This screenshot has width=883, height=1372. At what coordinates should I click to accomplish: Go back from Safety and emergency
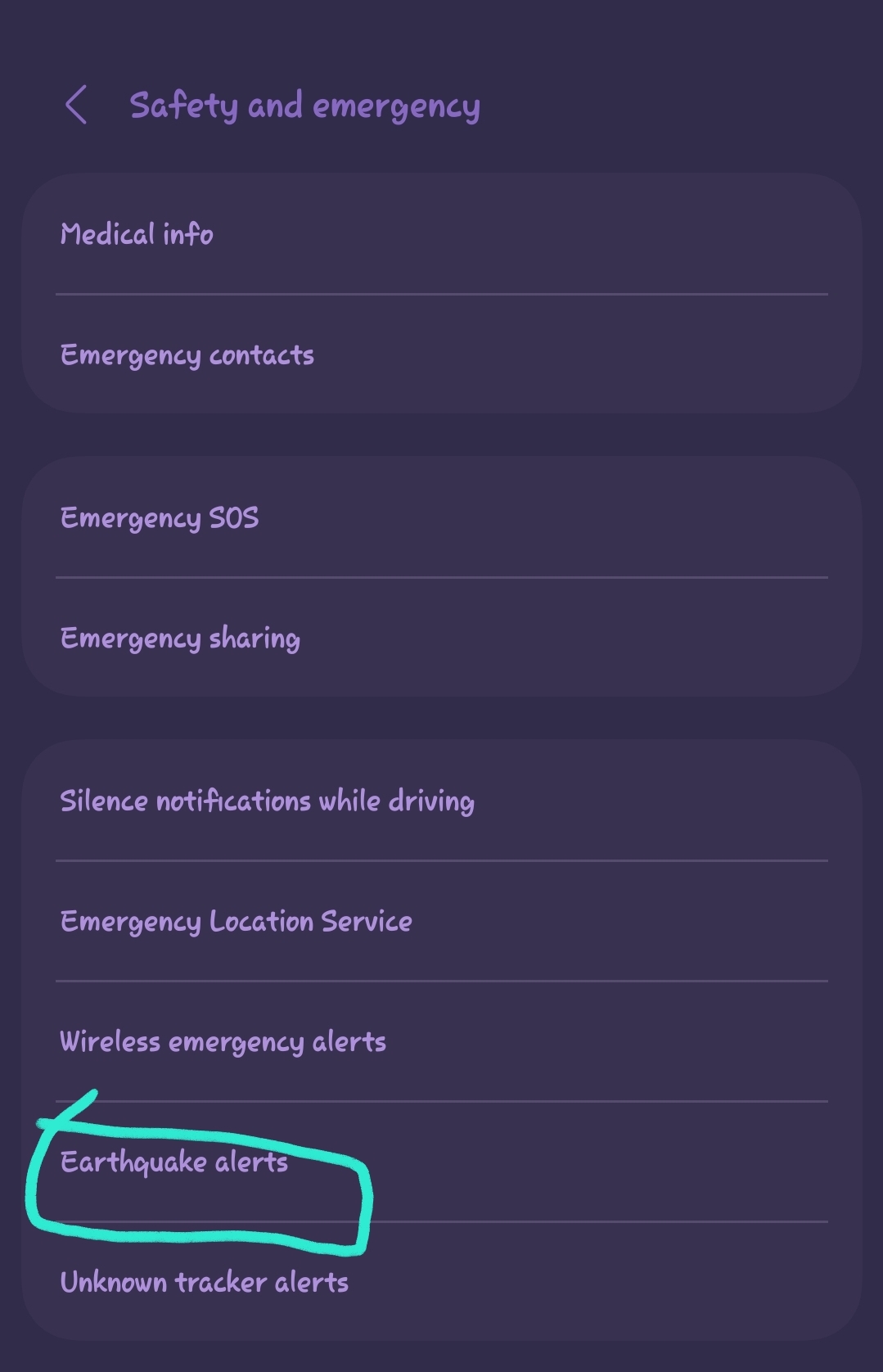tap(76, 106)
